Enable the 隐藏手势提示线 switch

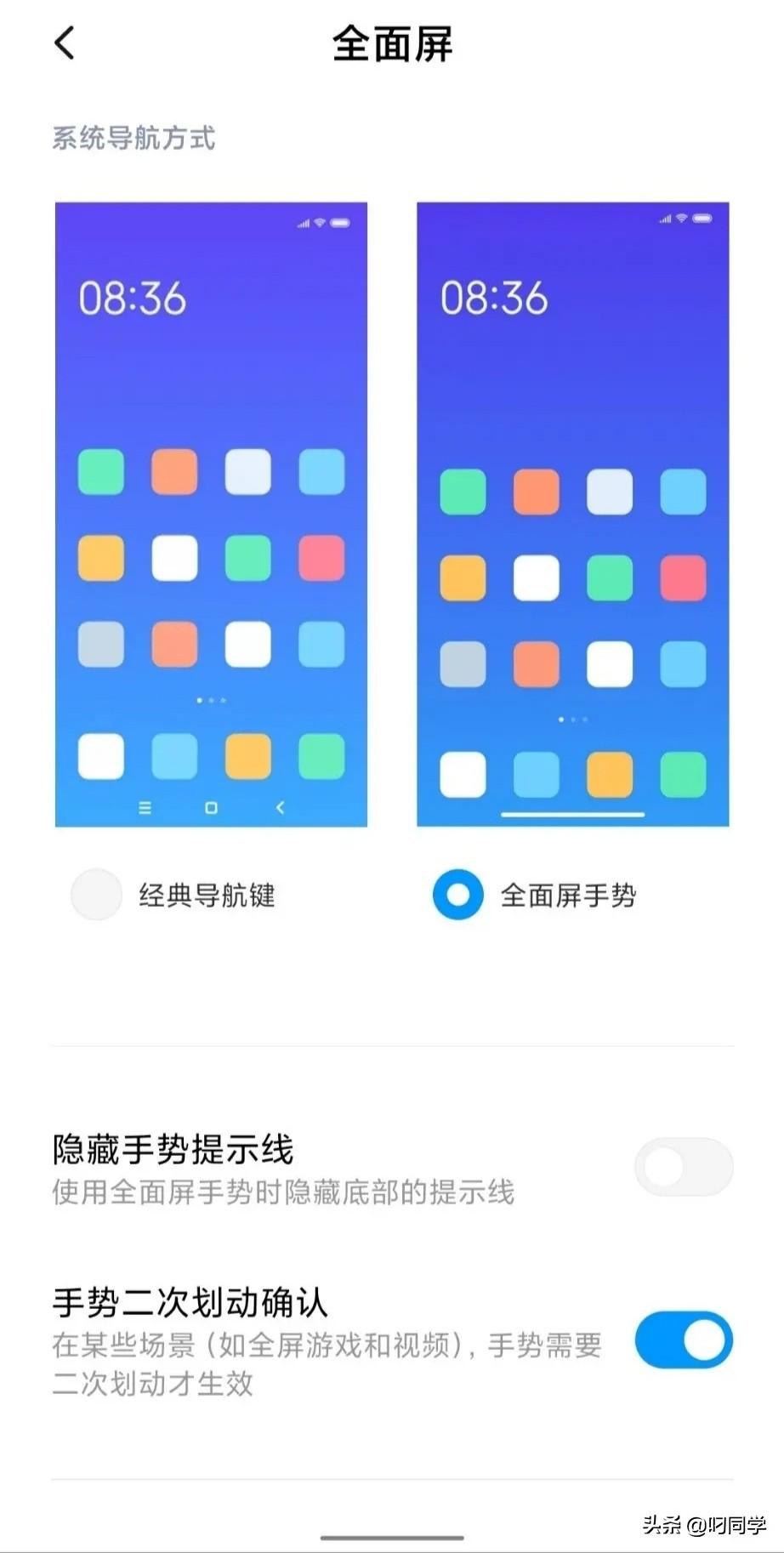(684, 1167)
